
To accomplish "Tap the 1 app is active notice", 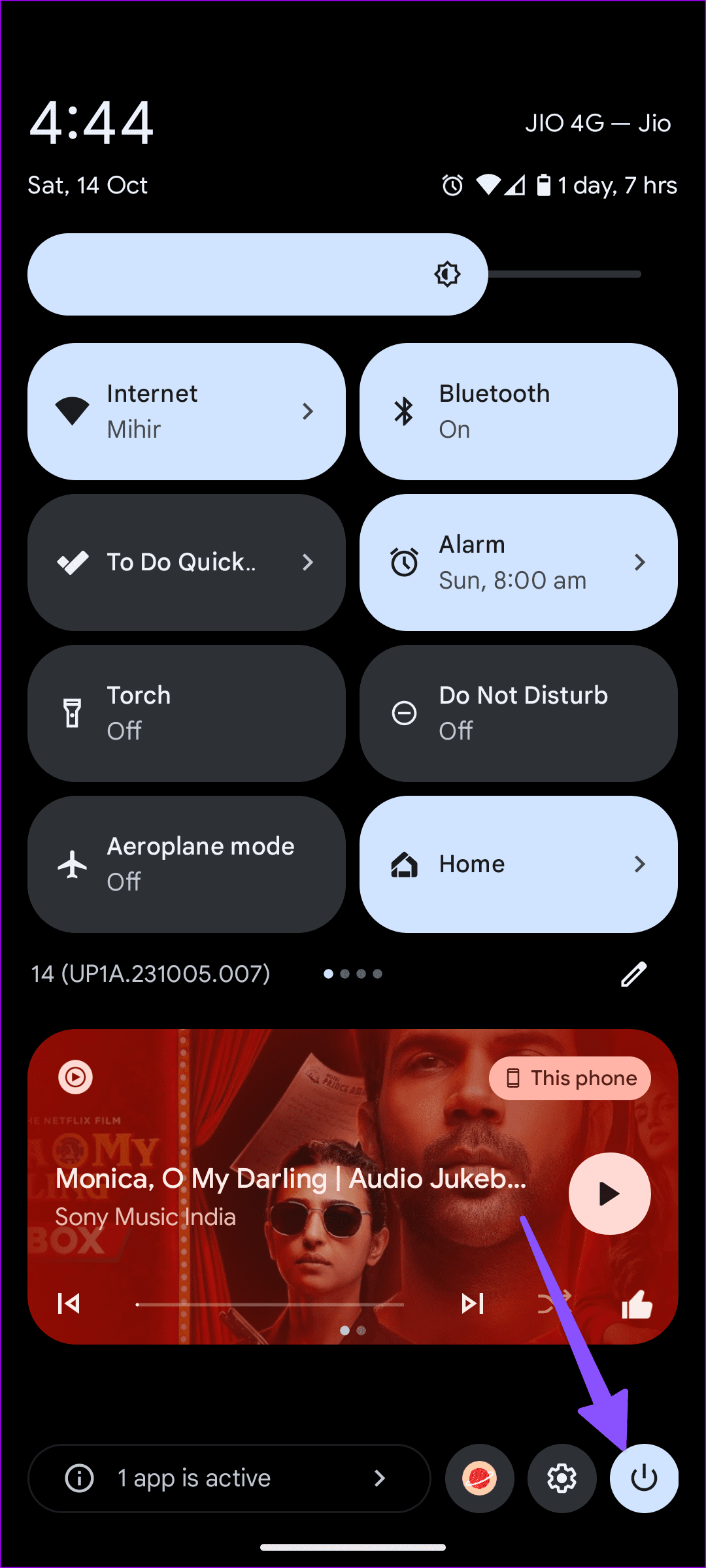I will [229, 1478].
